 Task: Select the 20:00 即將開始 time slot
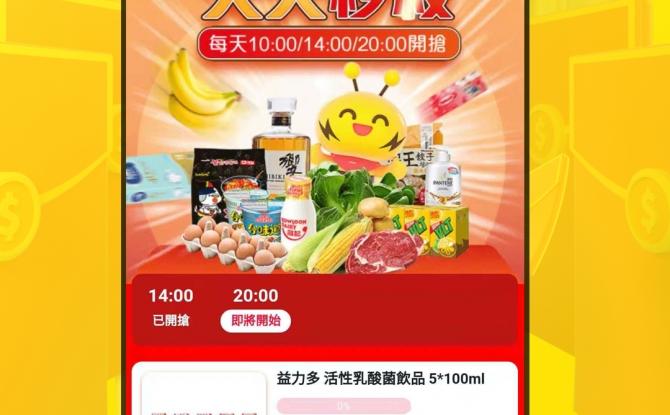255,308
